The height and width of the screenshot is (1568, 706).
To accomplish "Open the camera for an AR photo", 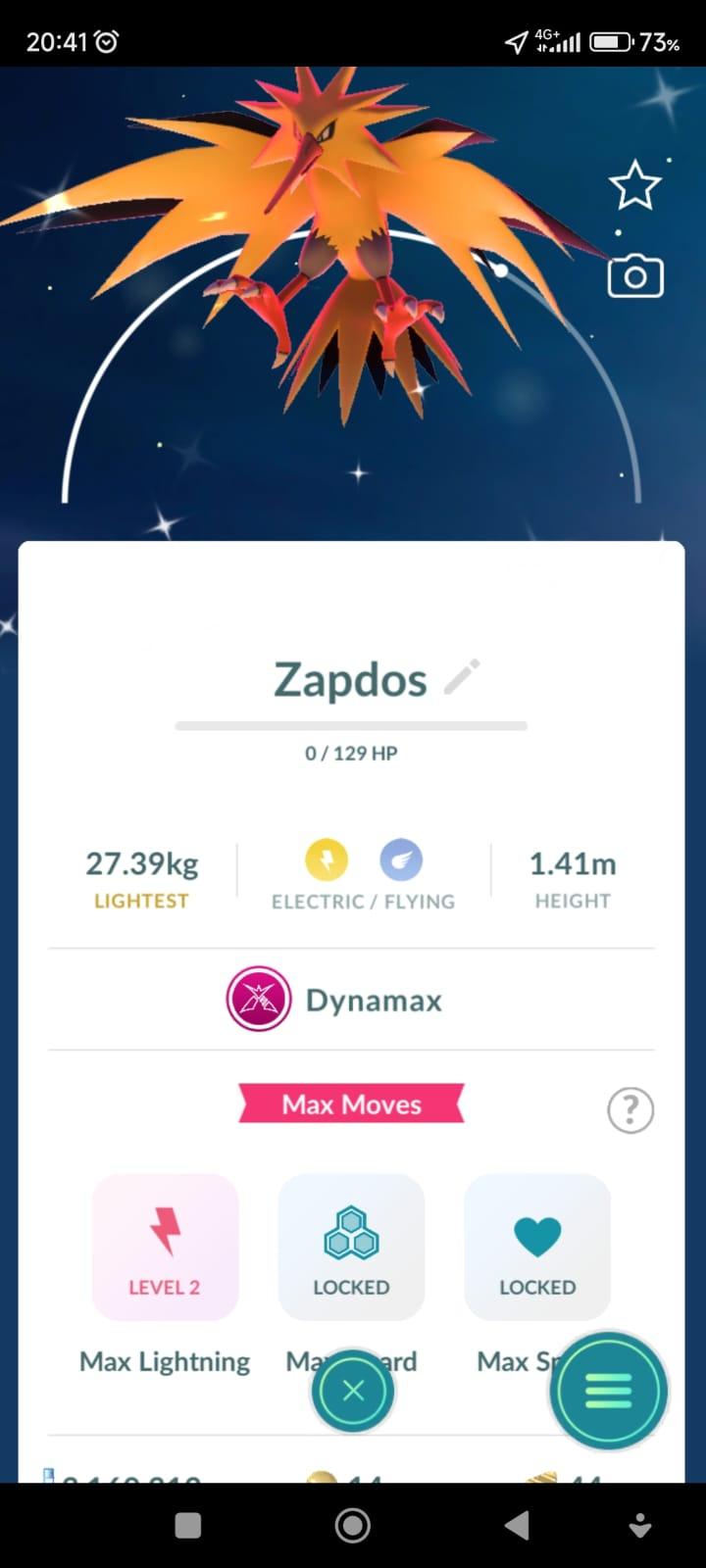I will [635, 277].
